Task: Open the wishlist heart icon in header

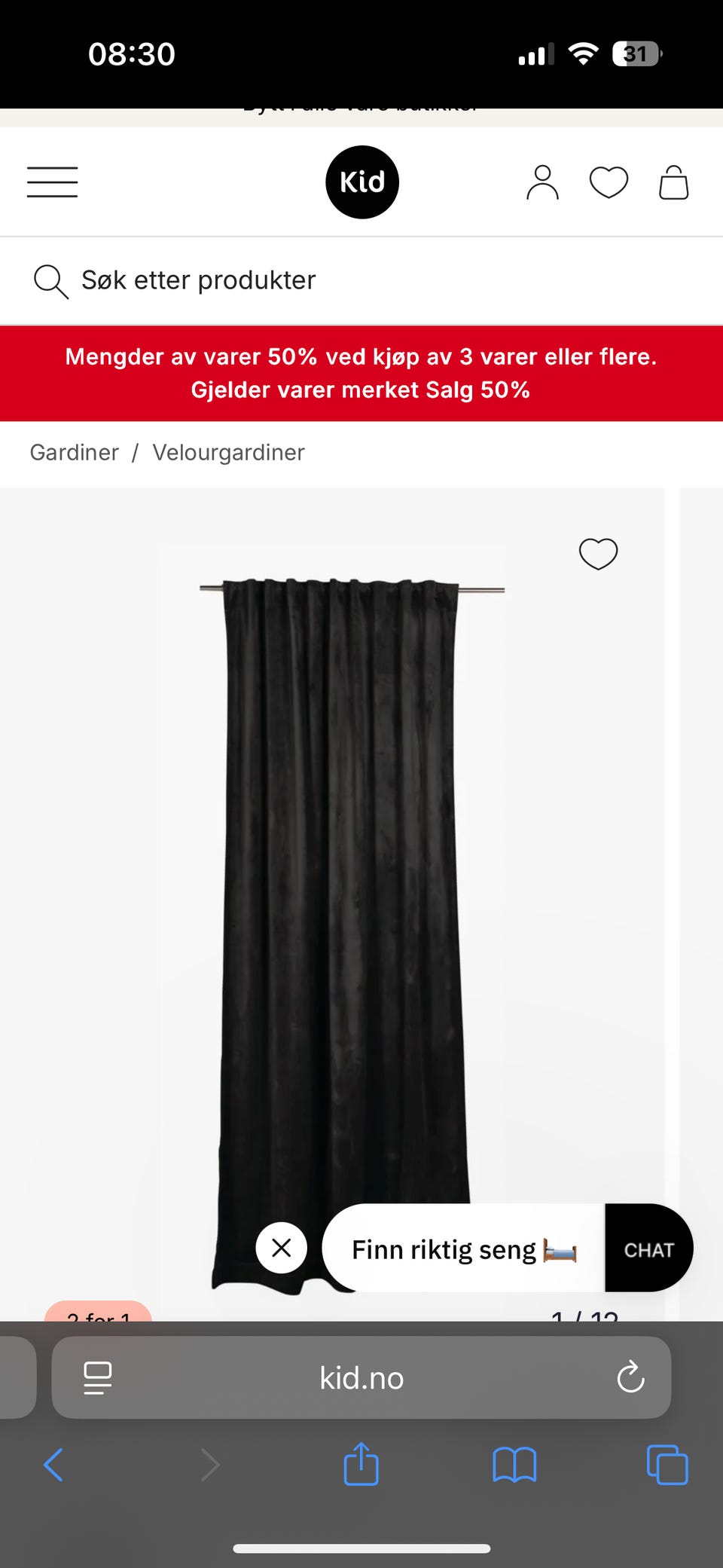Action: (x=608, y=181)
